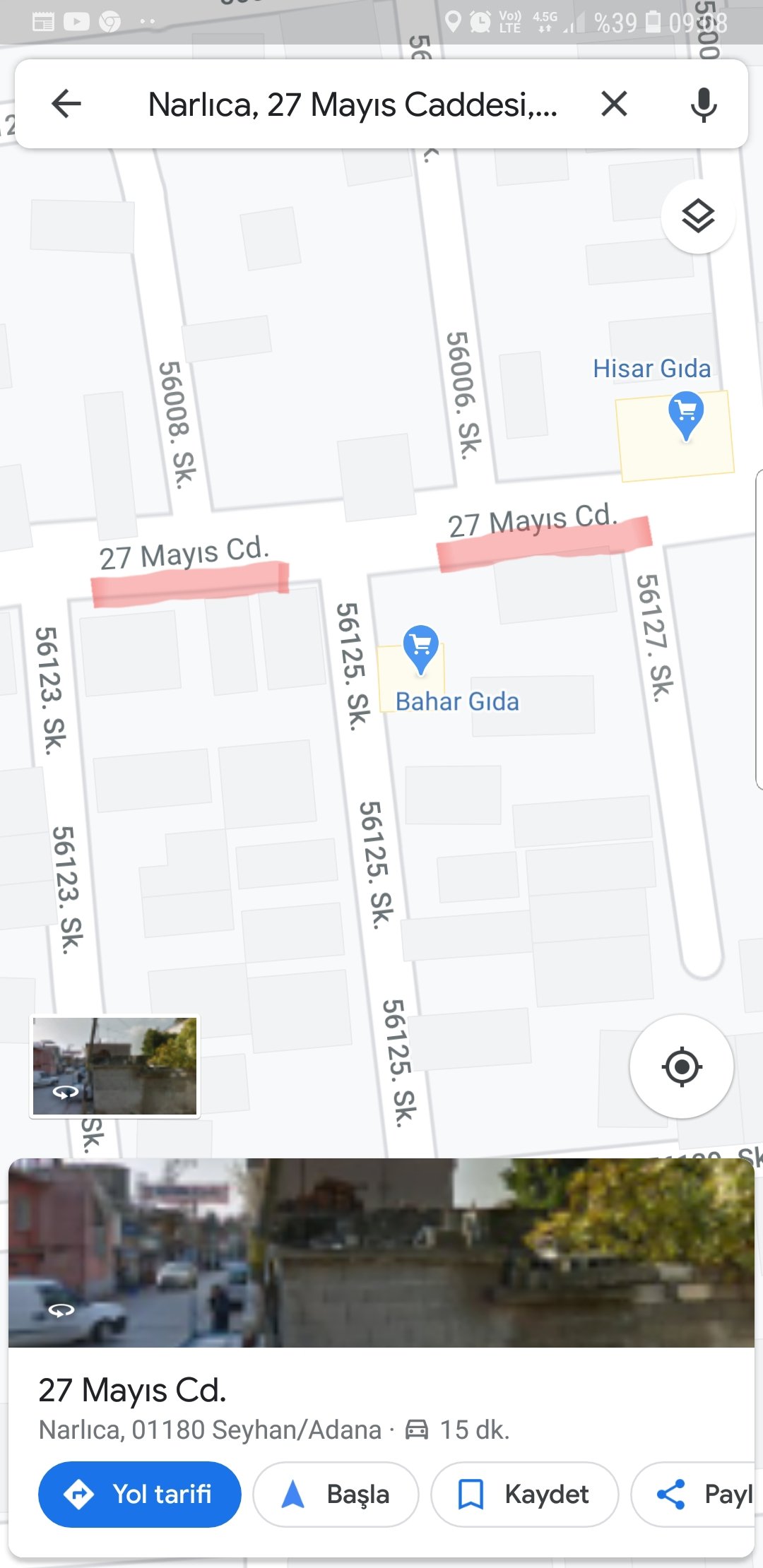This screenshot has height=1568, width=763.
Task: Open the small Street View thumbnail
Action: [x=114, y=1067]
